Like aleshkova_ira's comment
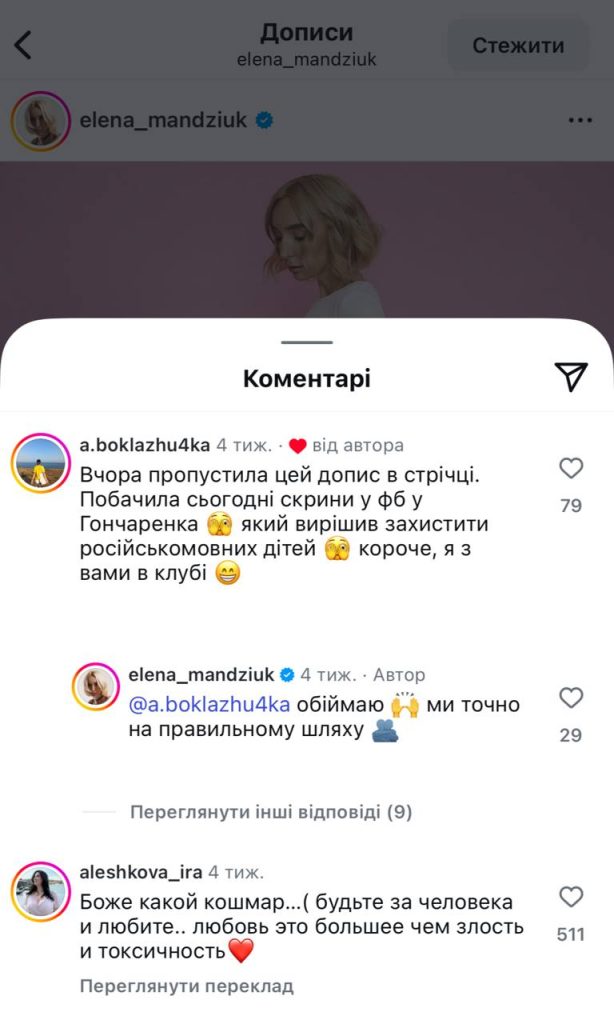 (571, 896)
